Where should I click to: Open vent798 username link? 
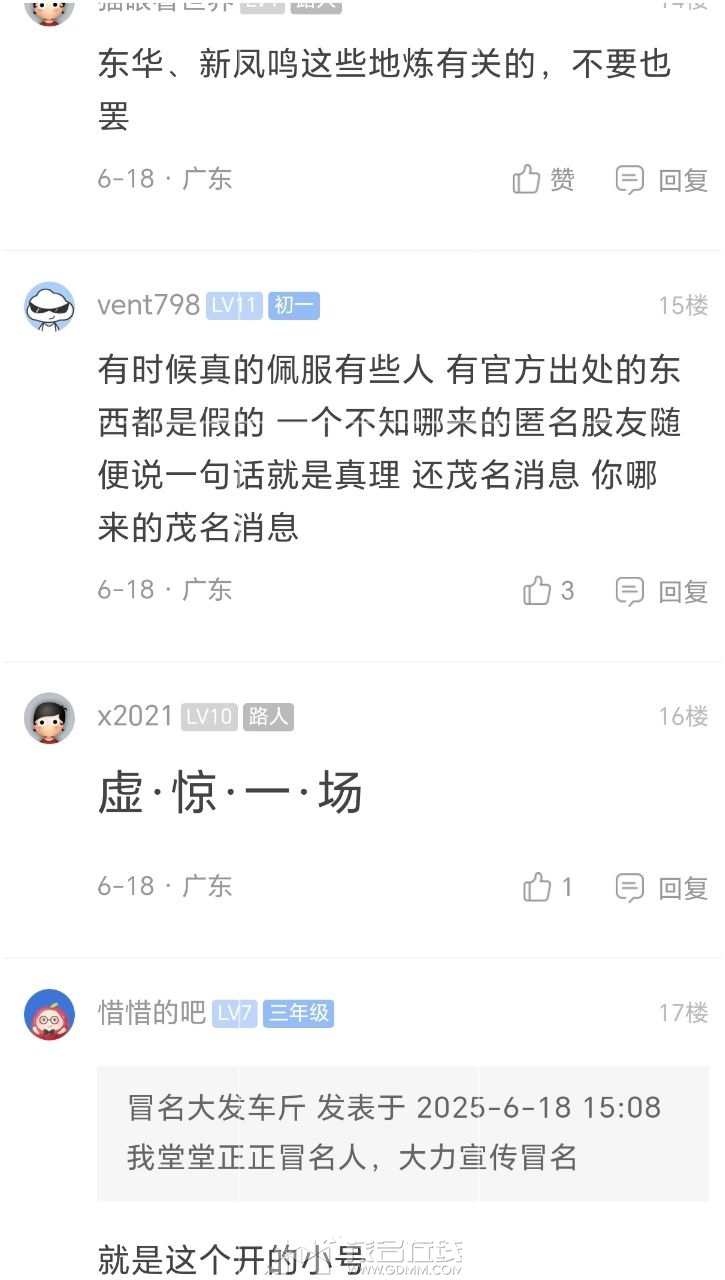pyautogui.click(x=148, y=305)
